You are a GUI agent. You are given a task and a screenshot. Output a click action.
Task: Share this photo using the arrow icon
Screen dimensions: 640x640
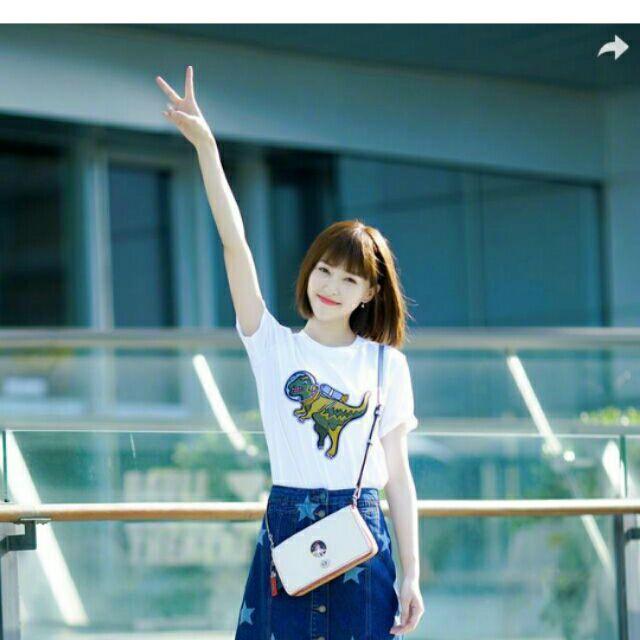click(612, 47)
